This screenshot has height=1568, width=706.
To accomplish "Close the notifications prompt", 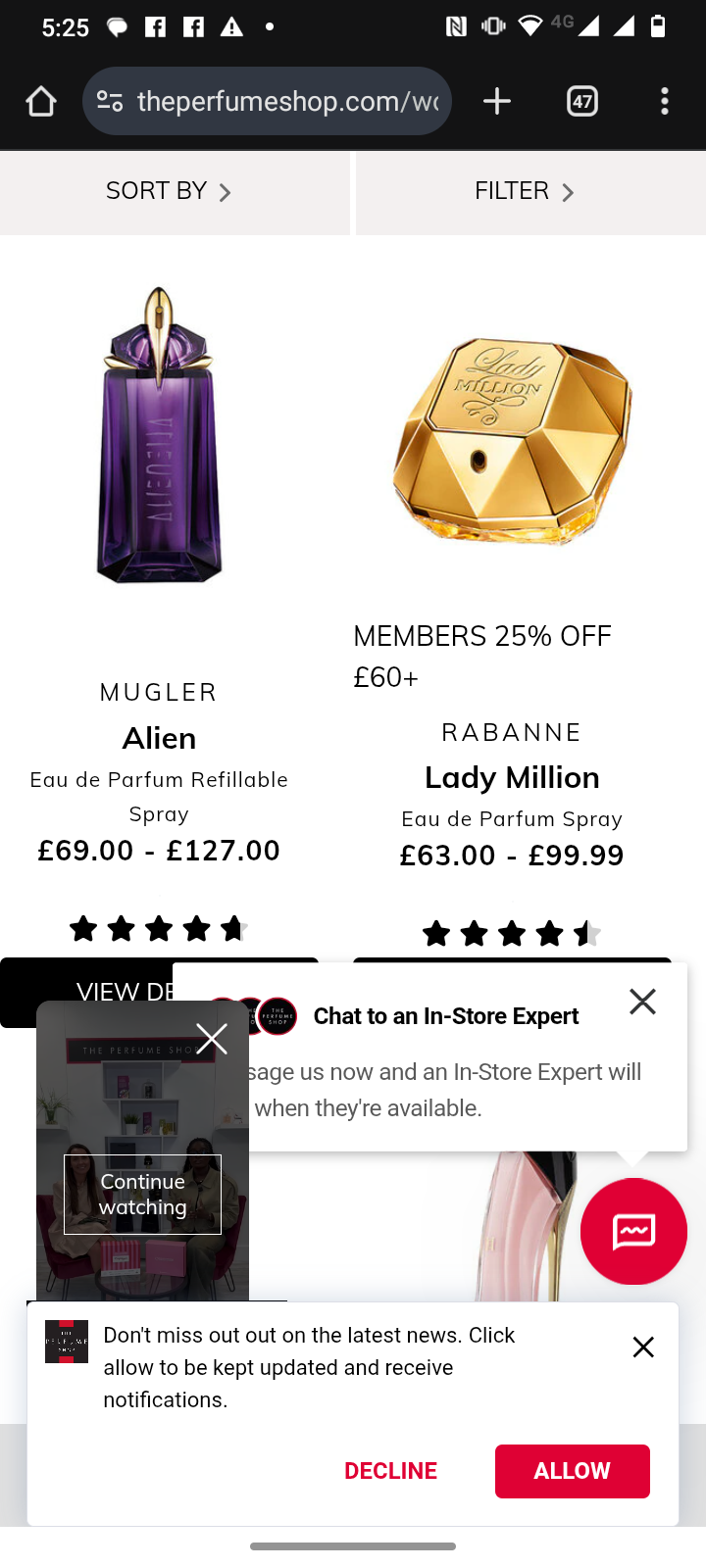I will coord(643,1347).
